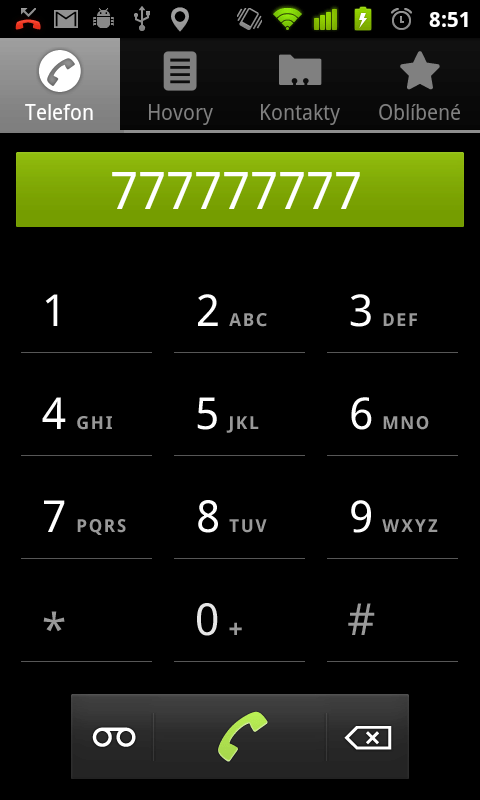Screen dimensions: 480x800
Task: Tap the 9 WXYZ key
Action: tap(392, 517)
